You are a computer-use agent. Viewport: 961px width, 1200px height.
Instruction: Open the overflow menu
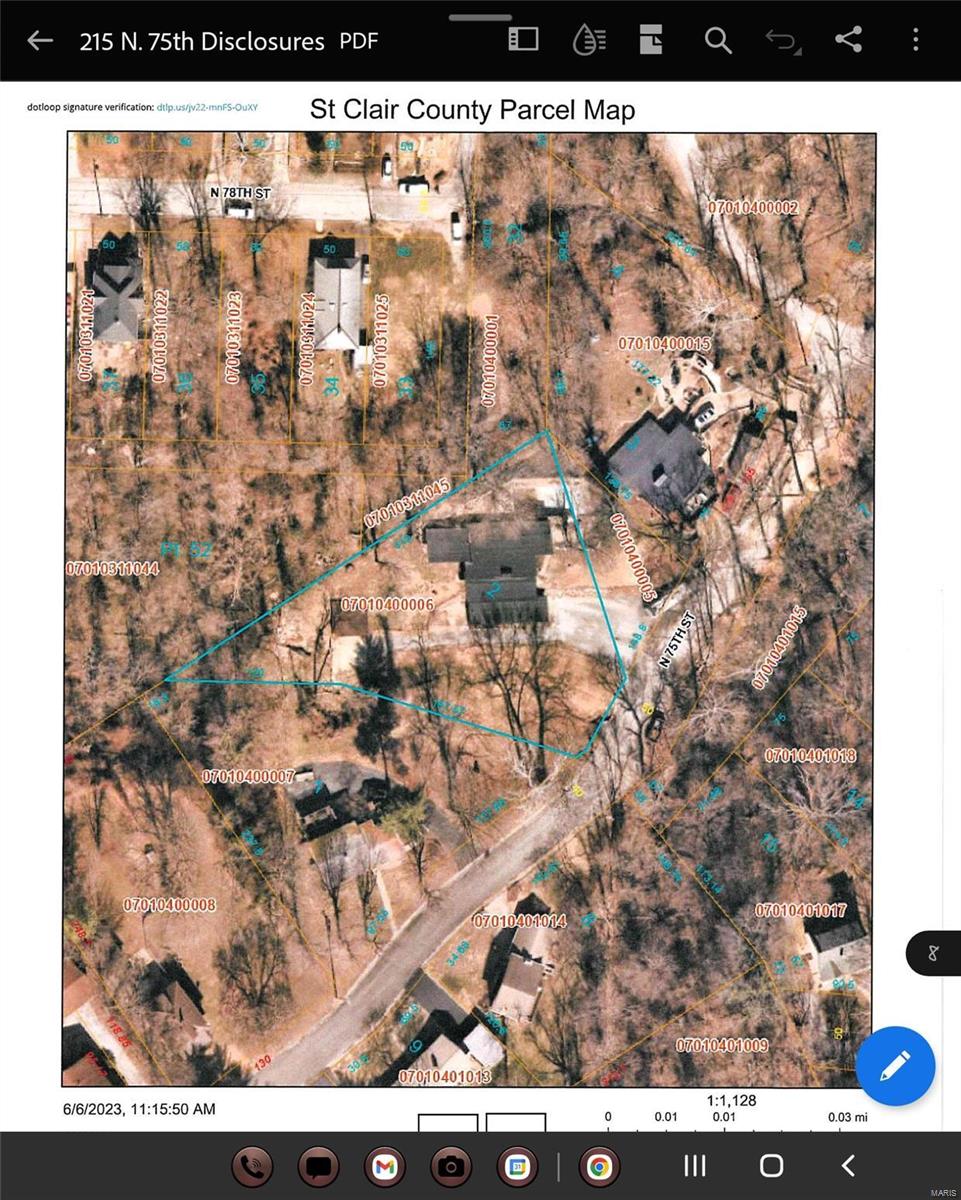click(x=915, y=40)
